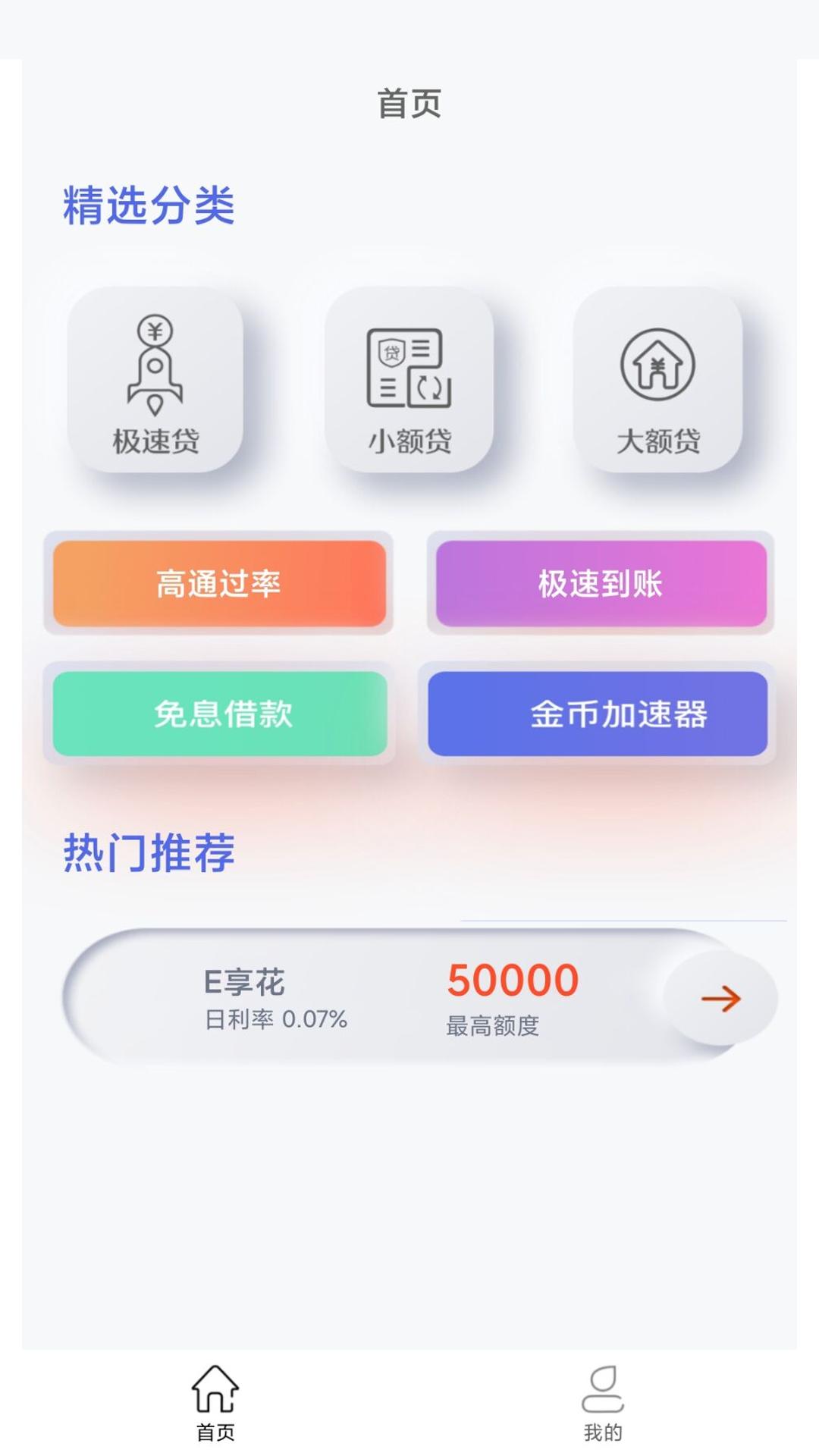The image size is (819, 1456).
Task: Choose the 免息借款 option
Action: coord(220,714)
